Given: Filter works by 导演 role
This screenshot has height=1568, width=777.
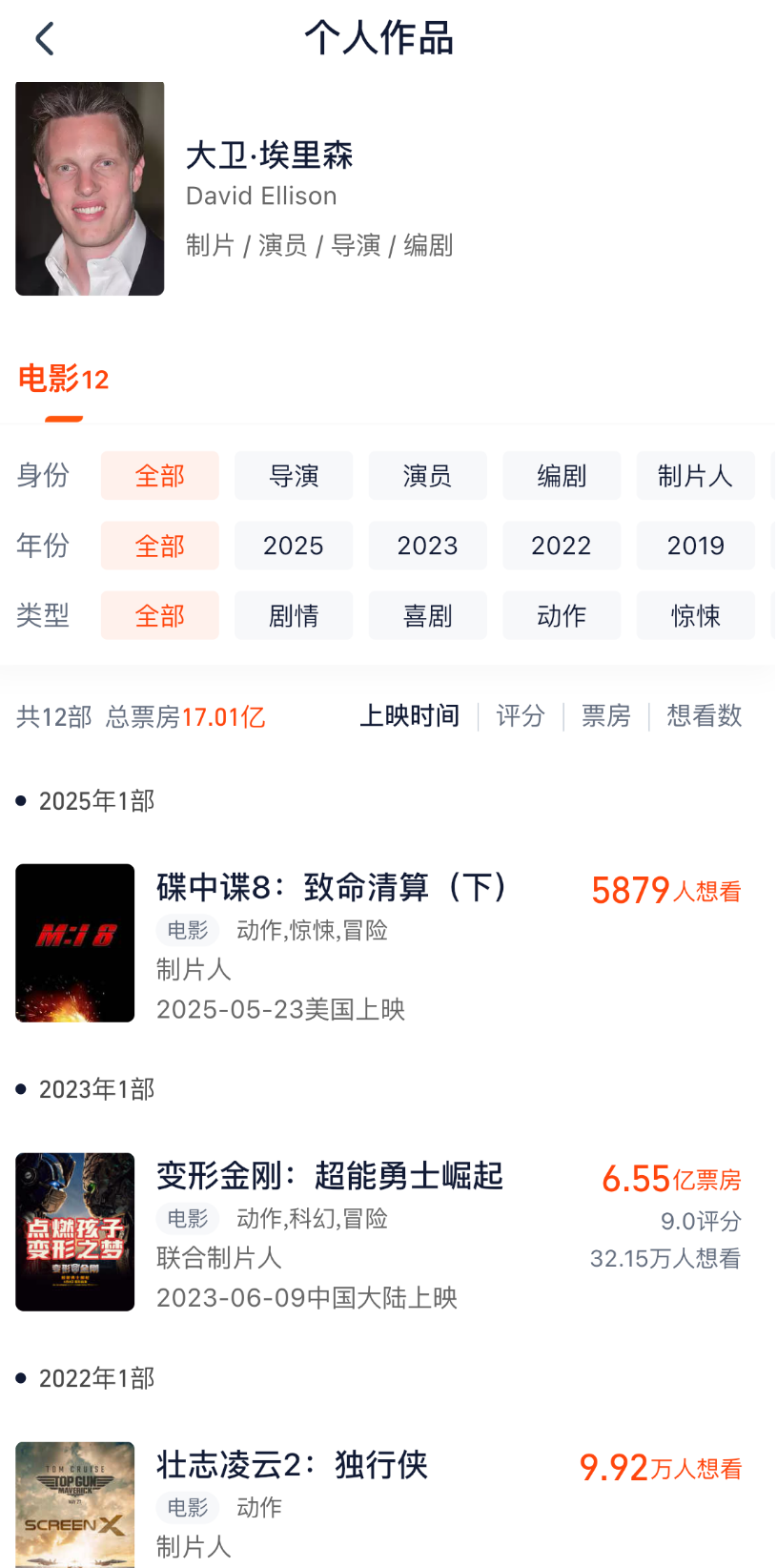Looking at the screenshot, I should point(294,476).
